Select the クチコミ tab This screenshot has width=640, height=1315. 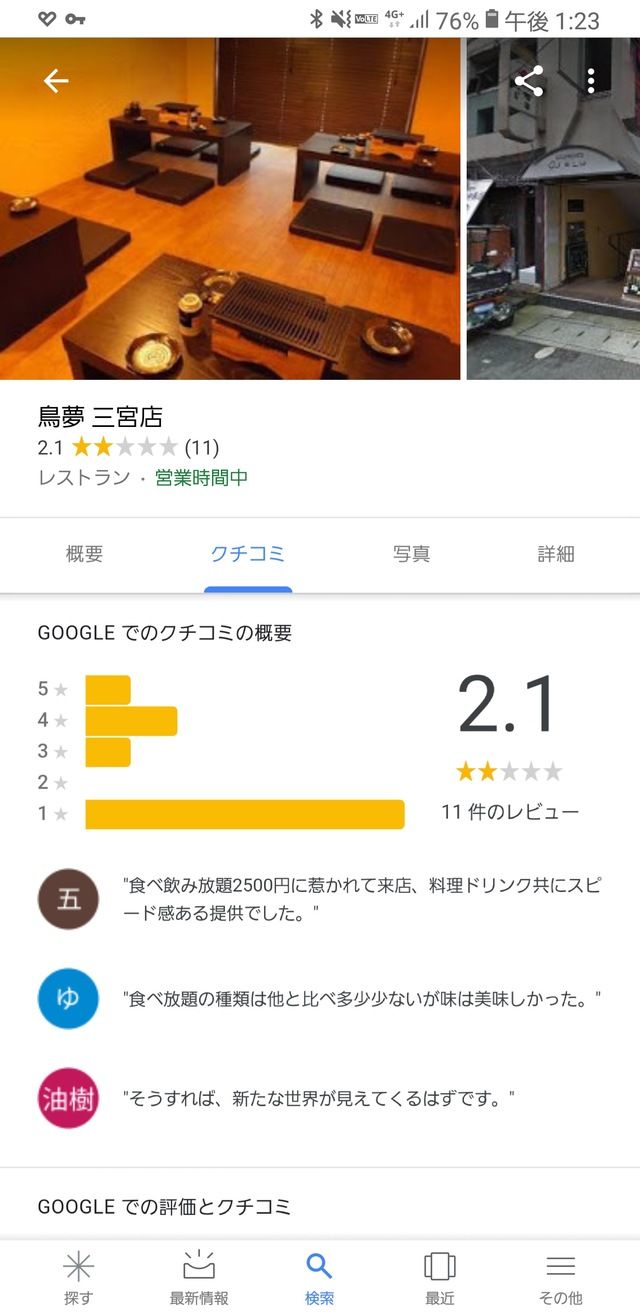point(247,554)
